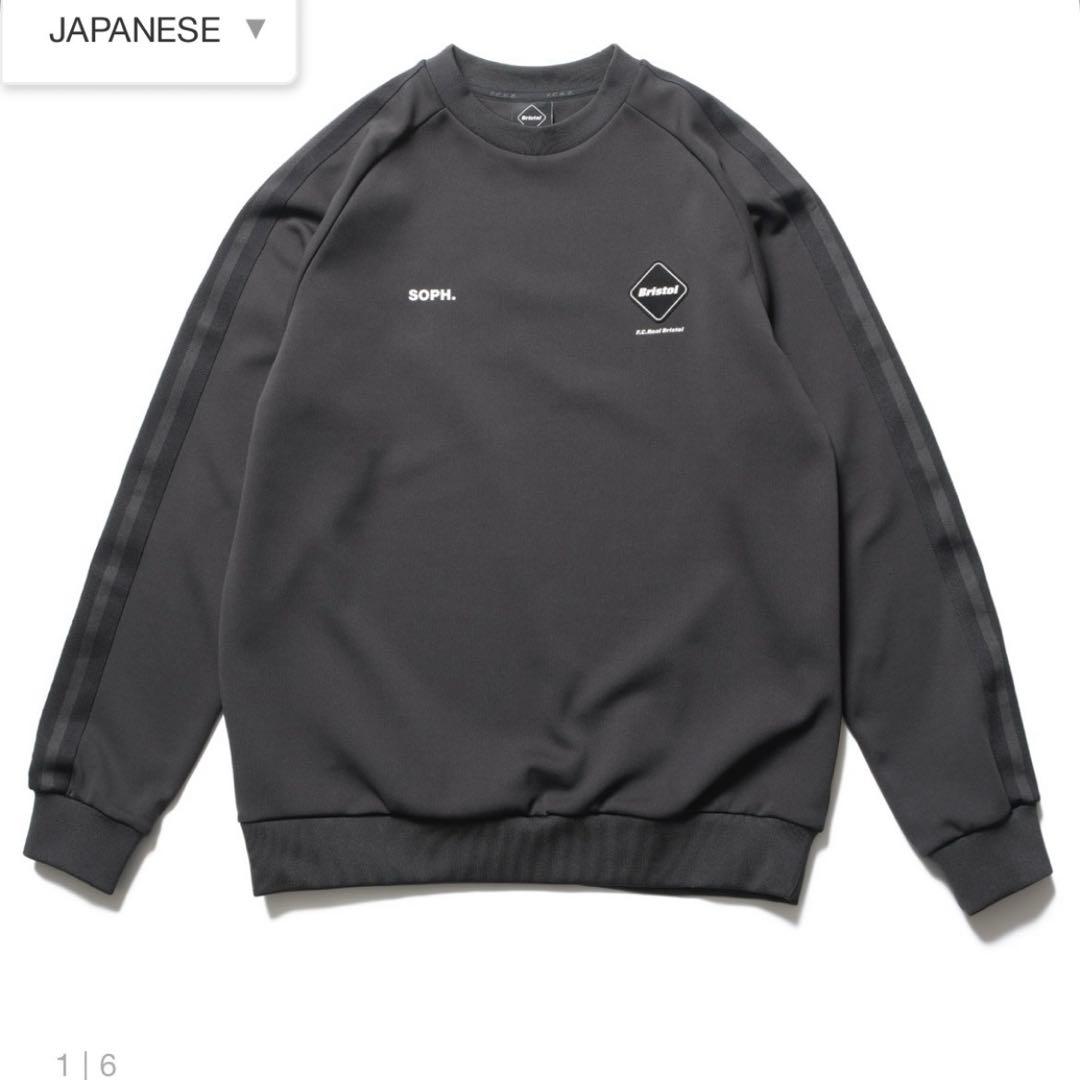Open the sweatshirt product image
1080x1080 pixels.
[540, 480]
